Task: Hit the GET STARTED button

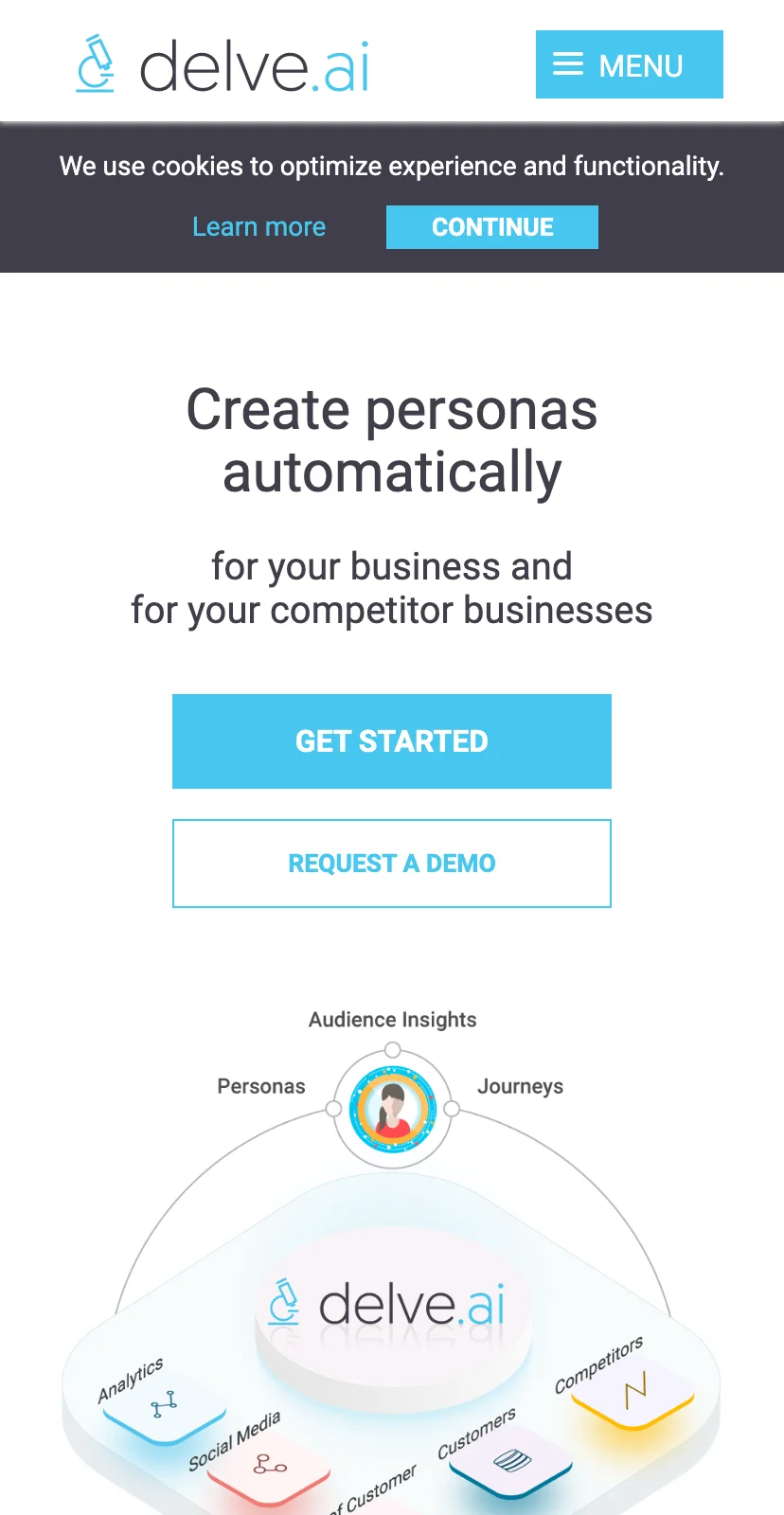Action: coord(392,741)
